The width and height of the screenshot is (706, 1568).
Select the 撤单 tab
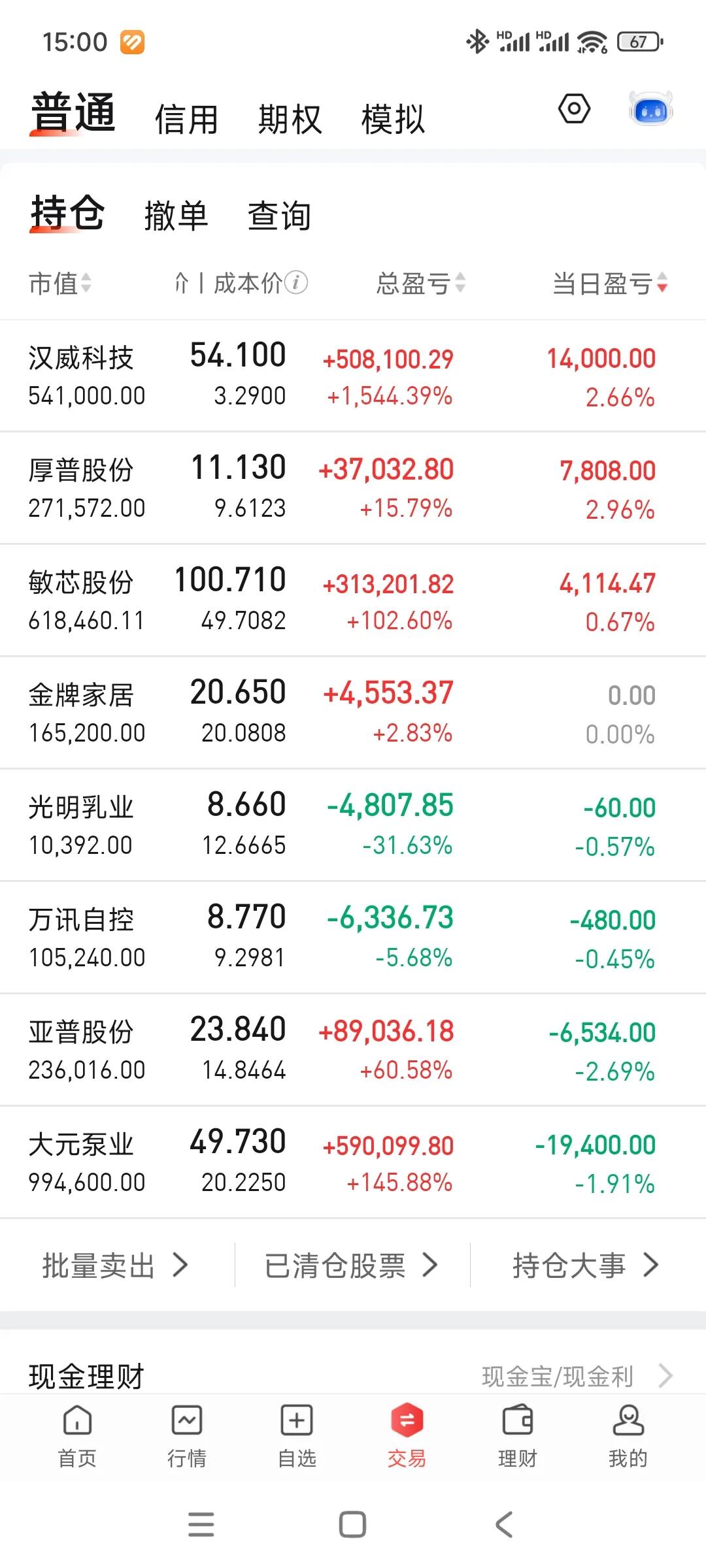point(176,216)
